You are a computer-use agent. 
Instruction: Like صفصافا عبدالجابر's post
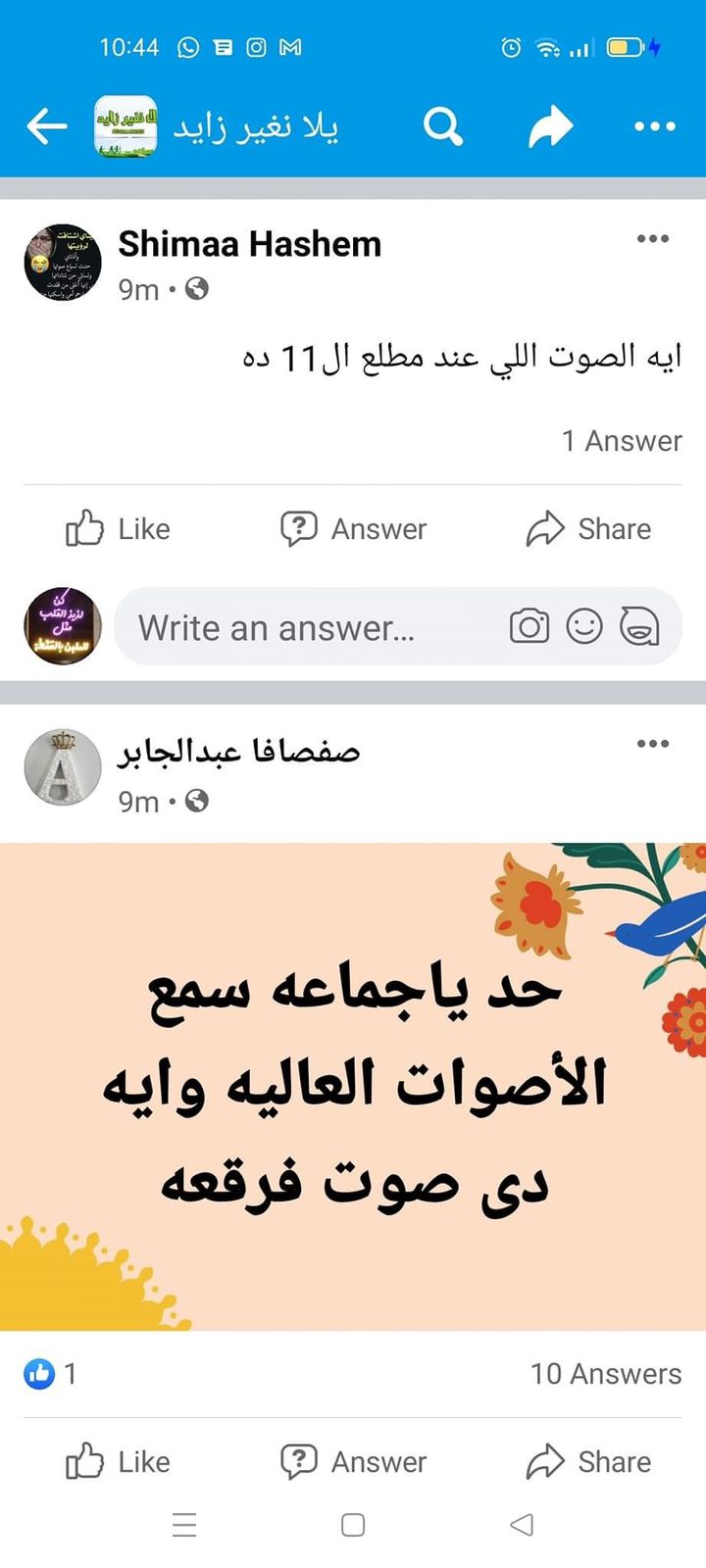(x=118, y=1462)
